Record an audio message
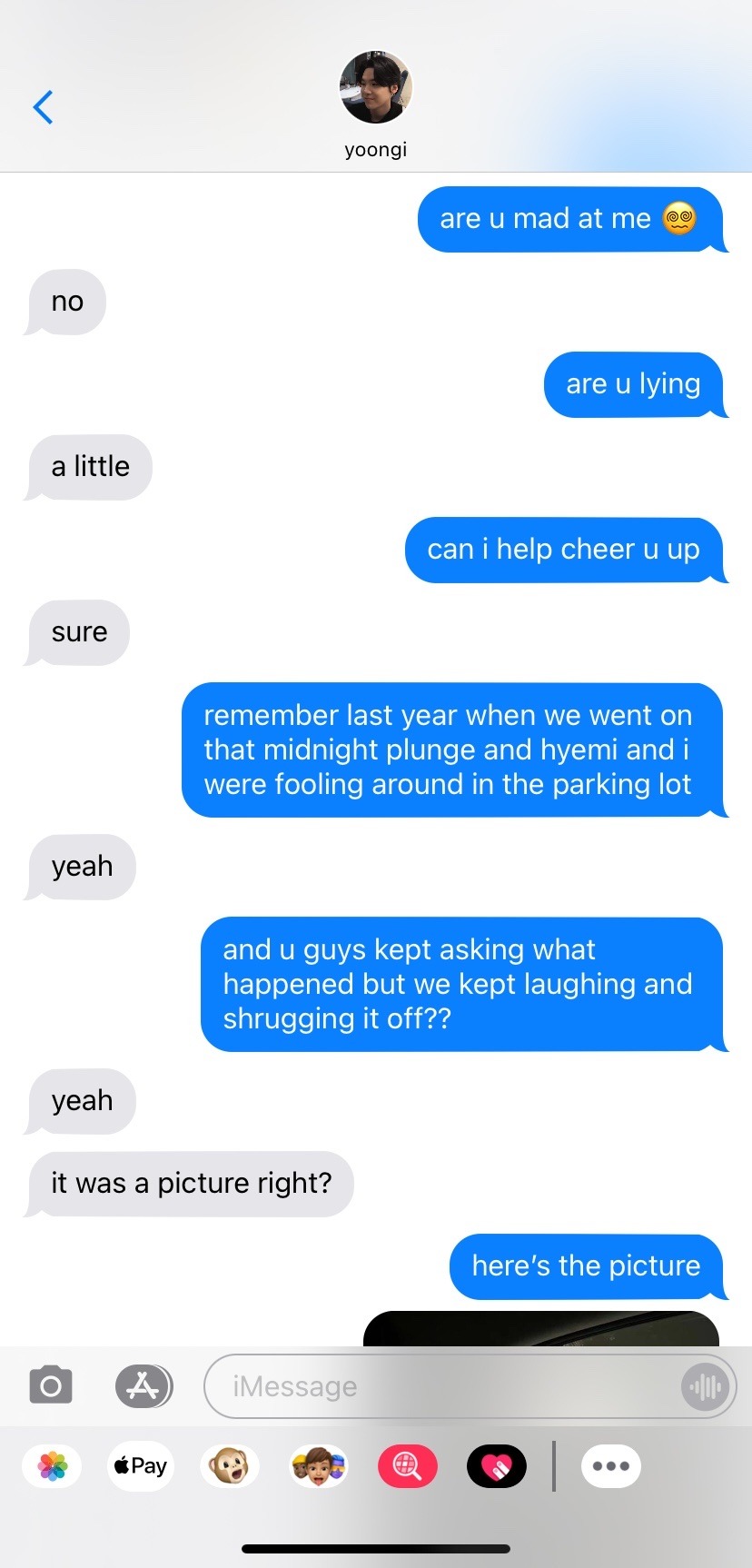 coord(705,1386)
